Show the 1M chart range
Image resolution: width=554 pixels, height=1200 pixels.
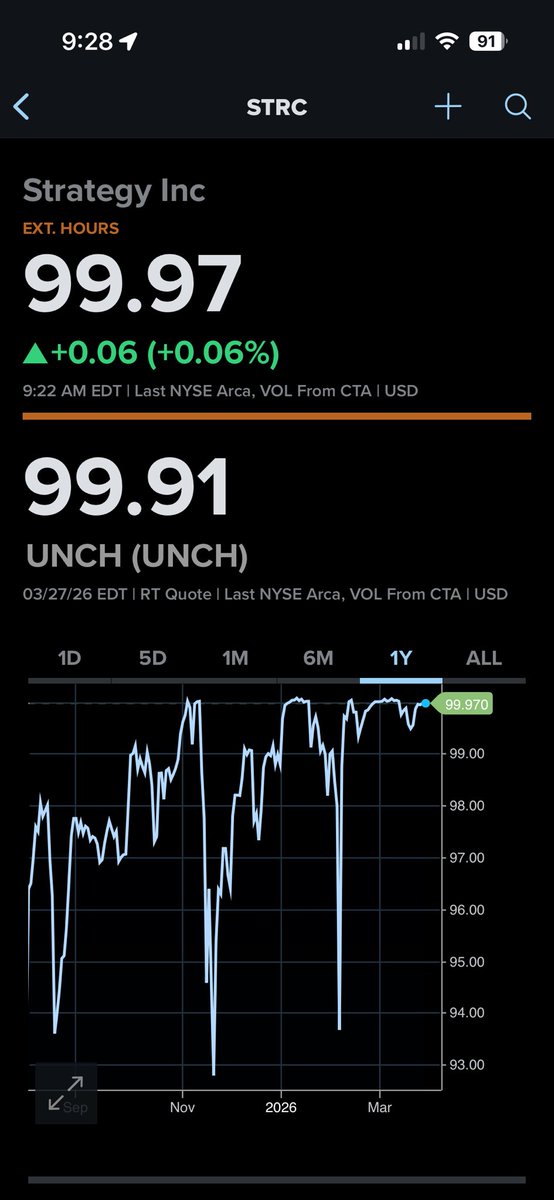(235, 658)
